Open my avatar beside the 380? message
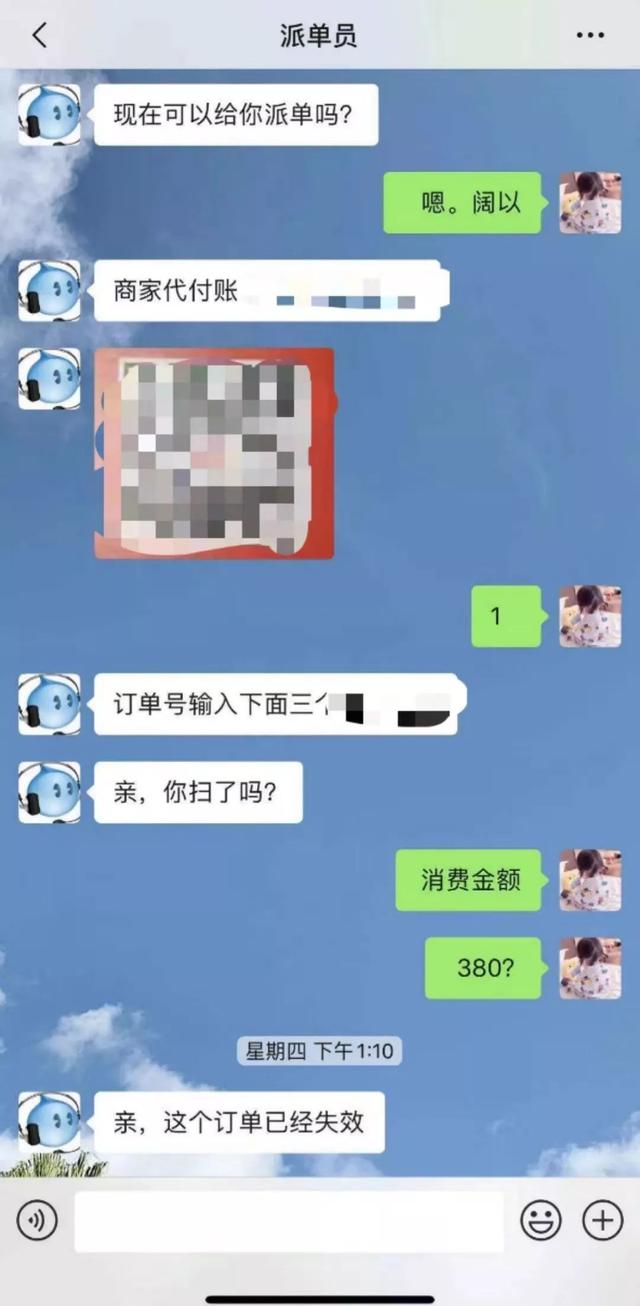640x1306 pixels. click(x=590, y=968)
